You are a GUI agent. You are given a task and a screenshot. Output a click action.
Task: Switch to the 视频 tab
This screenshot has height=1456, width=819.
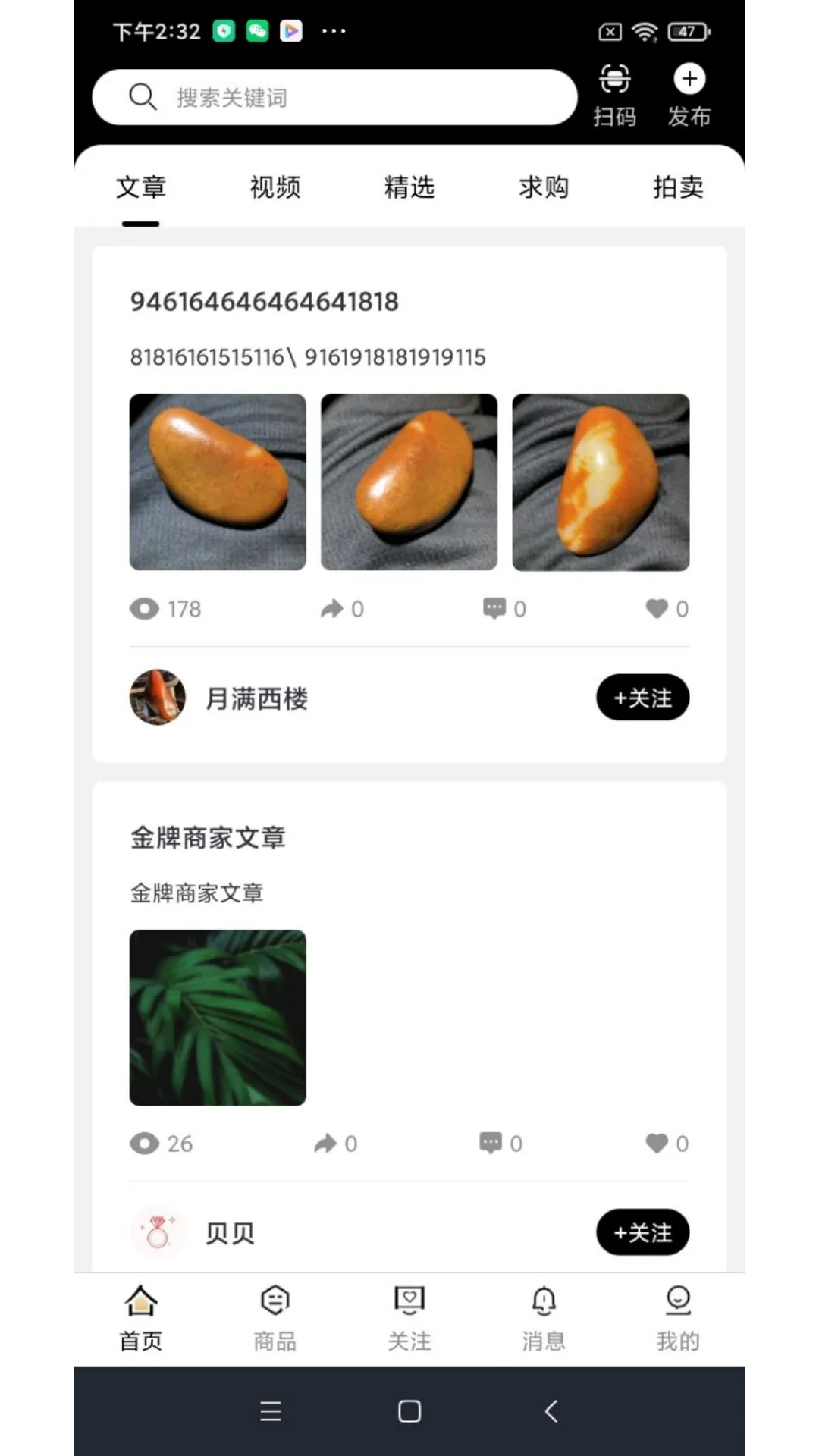(x=275, y=187)
